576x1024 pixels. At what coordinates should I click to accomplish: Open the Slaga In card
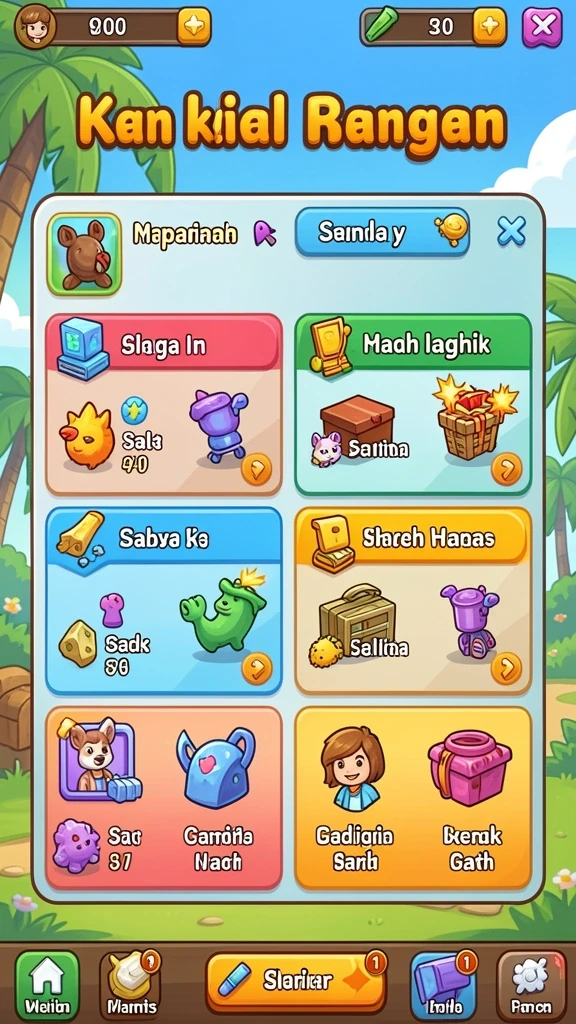pos(164,404)
